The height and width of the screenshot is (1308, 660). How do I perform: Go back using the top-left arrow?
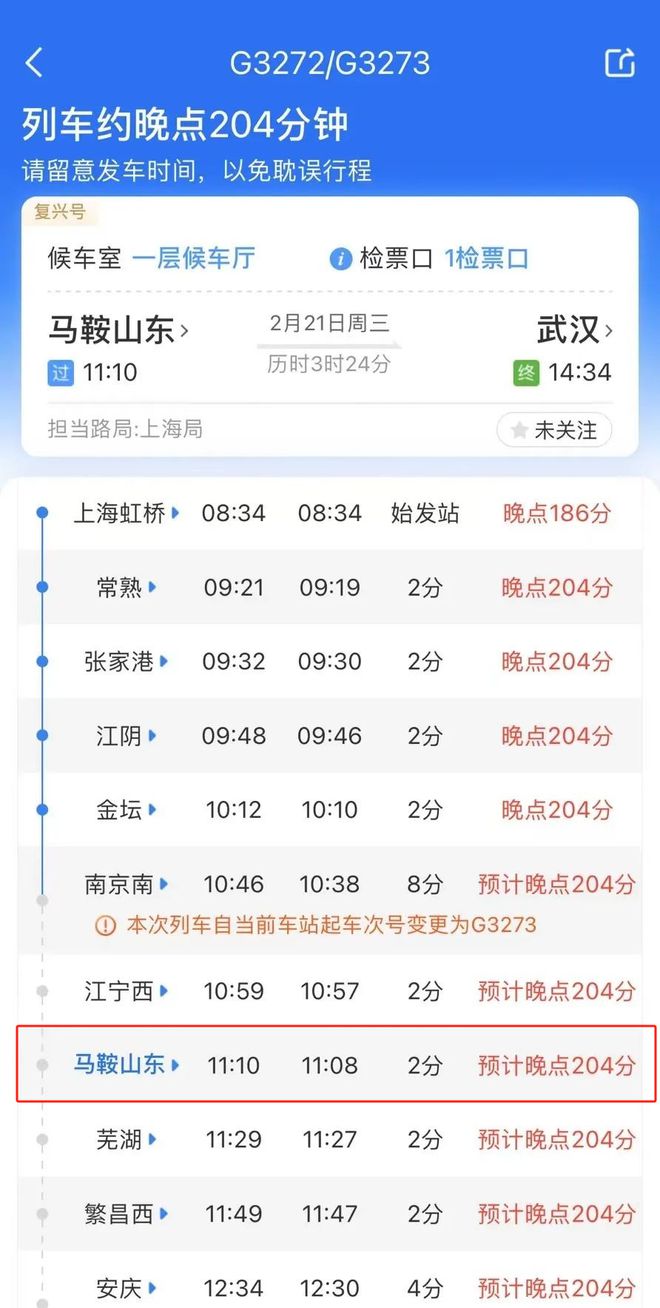tap(34, 63)
